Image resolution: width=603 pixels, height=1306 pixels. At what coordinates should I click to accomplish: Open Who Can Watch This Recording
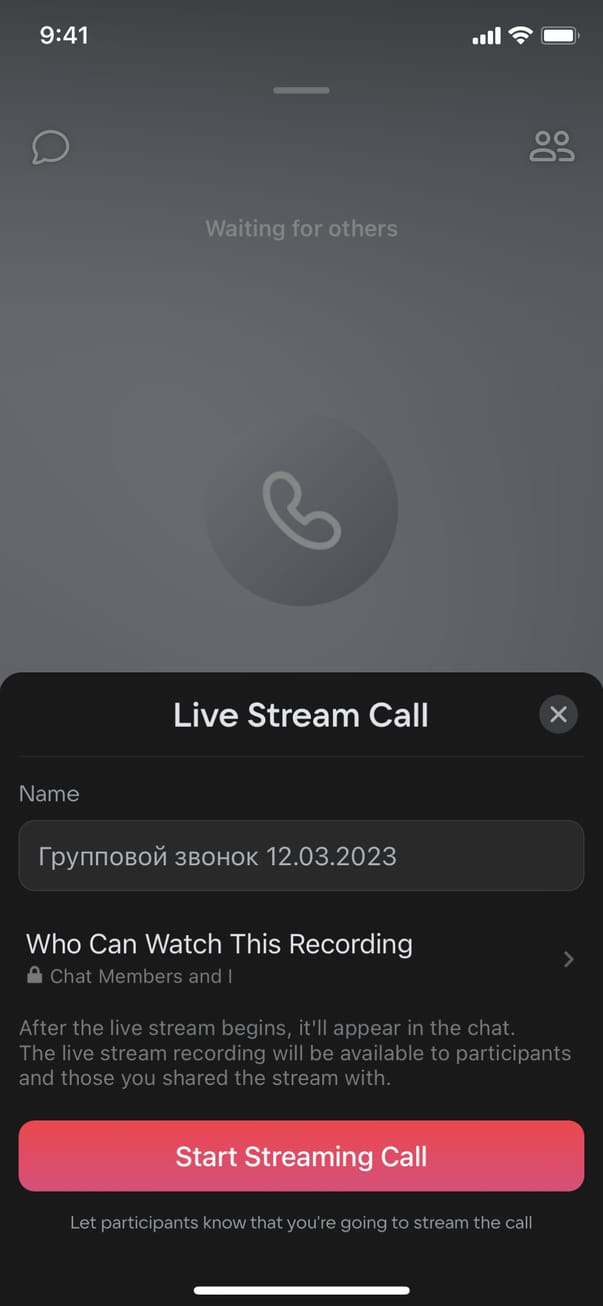(x=301, y=957)
